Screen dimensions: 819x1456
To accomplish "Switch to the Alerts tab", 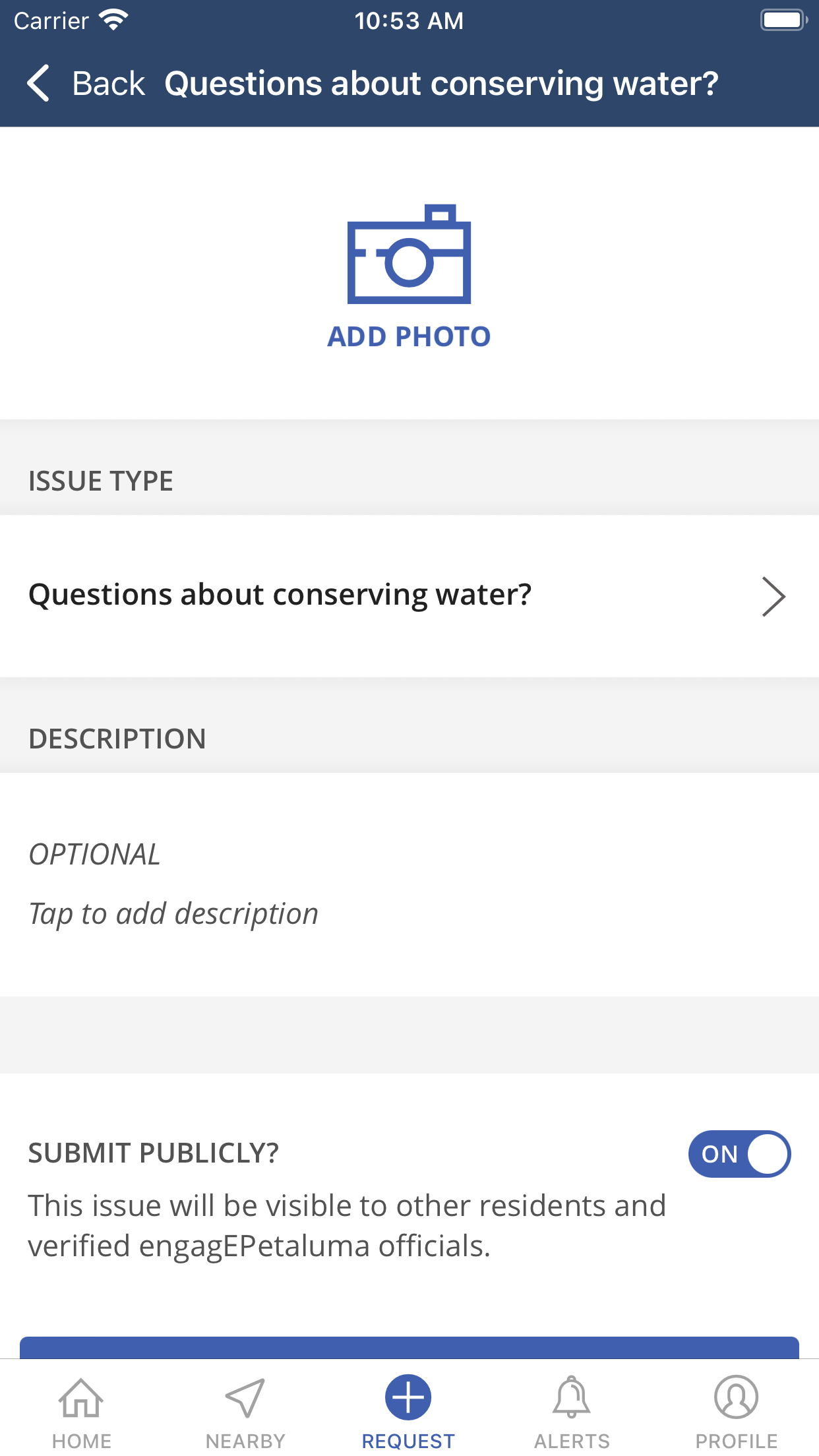I will point(571,1411).
